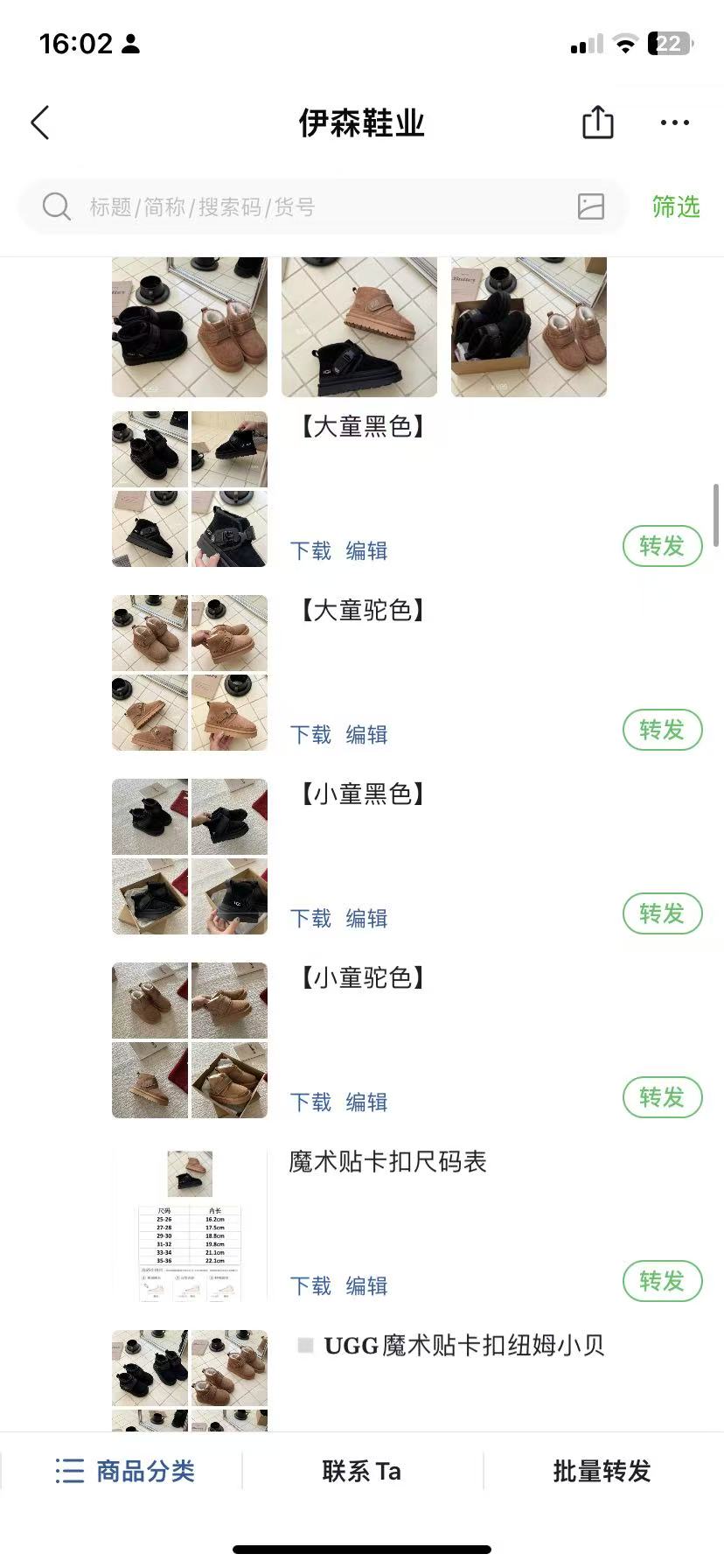The height and width of the screenshot is (1568, 724).
Task: Forward the 魔术贴卡扣尺码表 via 转发
Action: pos(662,1281)
